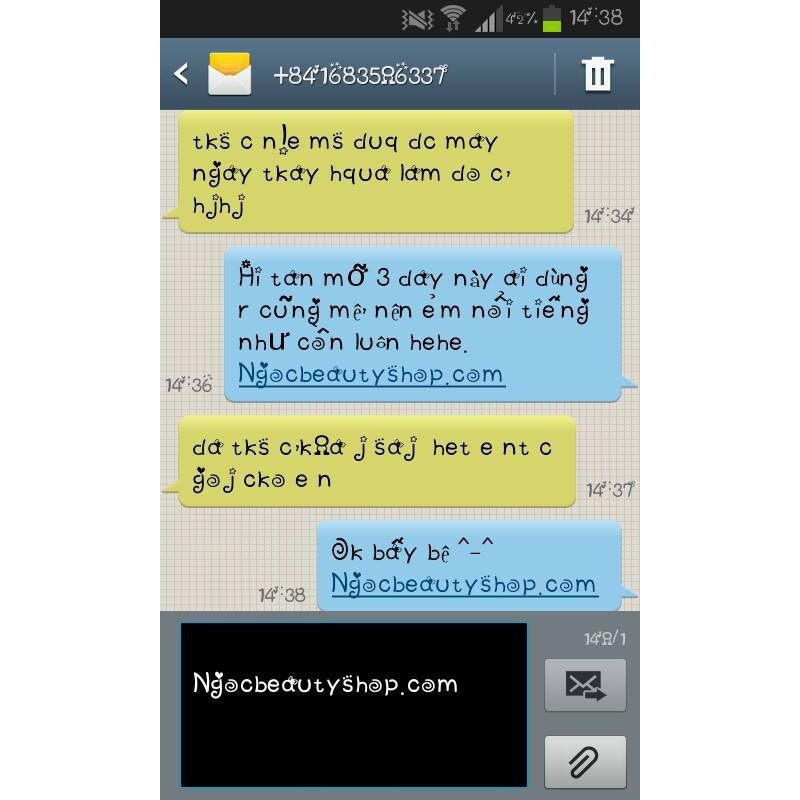Attach a file with the paperclip button
800x800 pixels.
(x=585, y=764)
